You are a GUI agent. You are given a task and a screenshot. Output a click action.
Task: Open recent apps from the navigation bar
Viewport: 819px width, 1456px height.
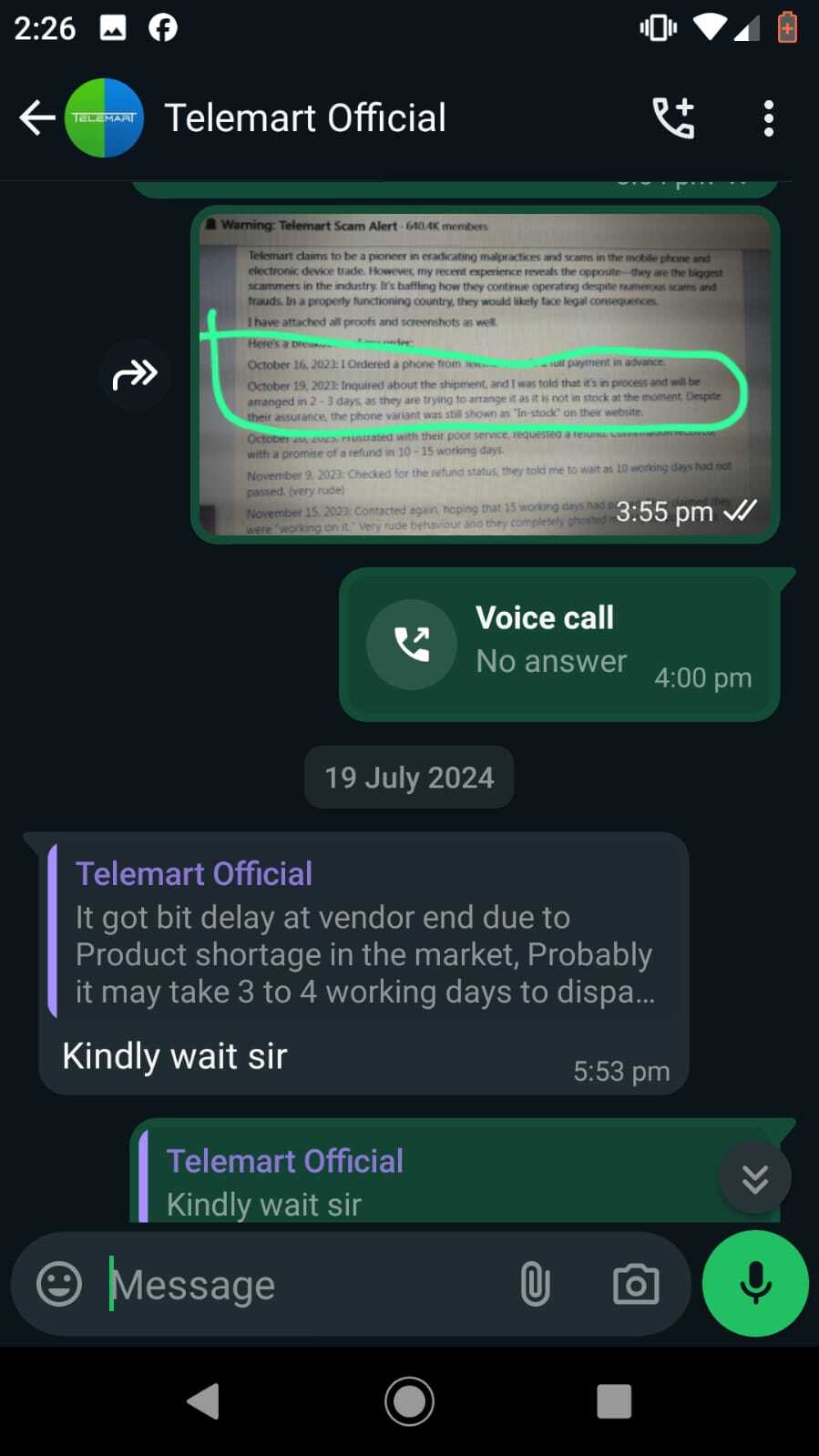(614, 1401)
